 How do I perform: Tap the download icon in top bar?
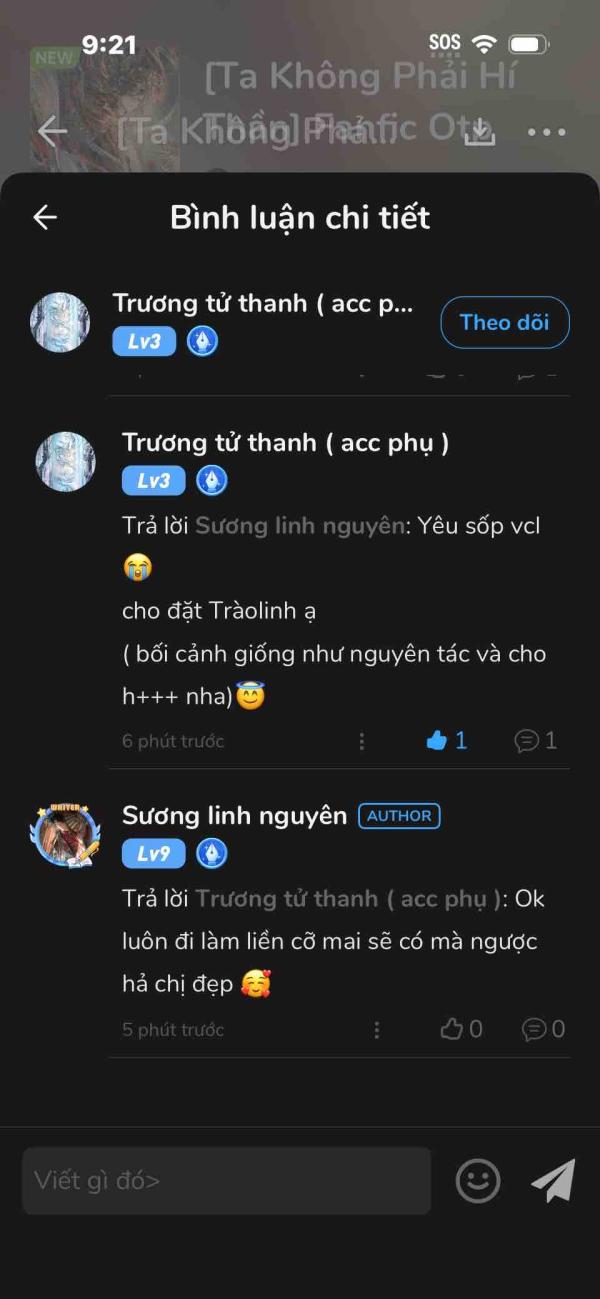pyautogui.click(x=480, y=132)
